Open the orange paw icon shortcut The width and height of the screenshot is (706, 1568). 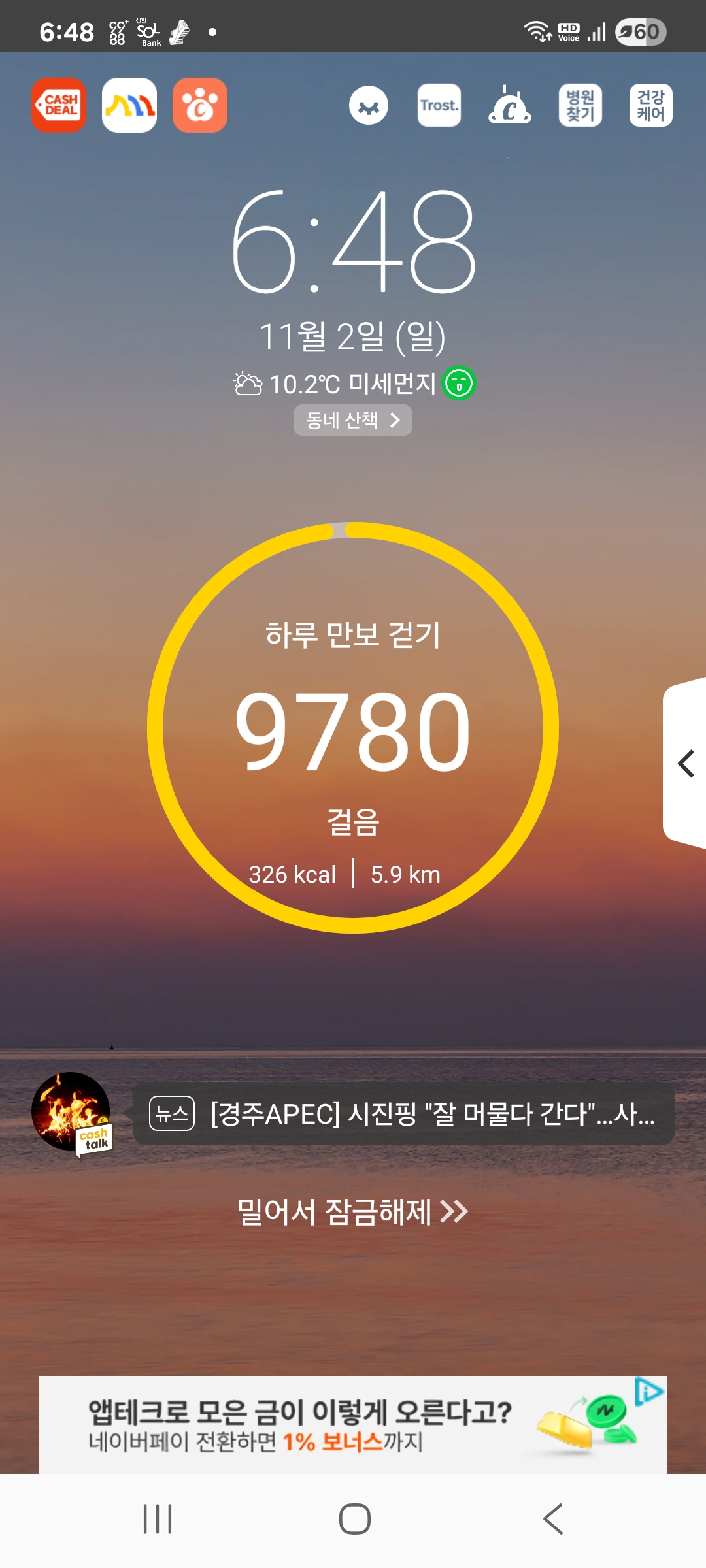click(x=200, y=105)
